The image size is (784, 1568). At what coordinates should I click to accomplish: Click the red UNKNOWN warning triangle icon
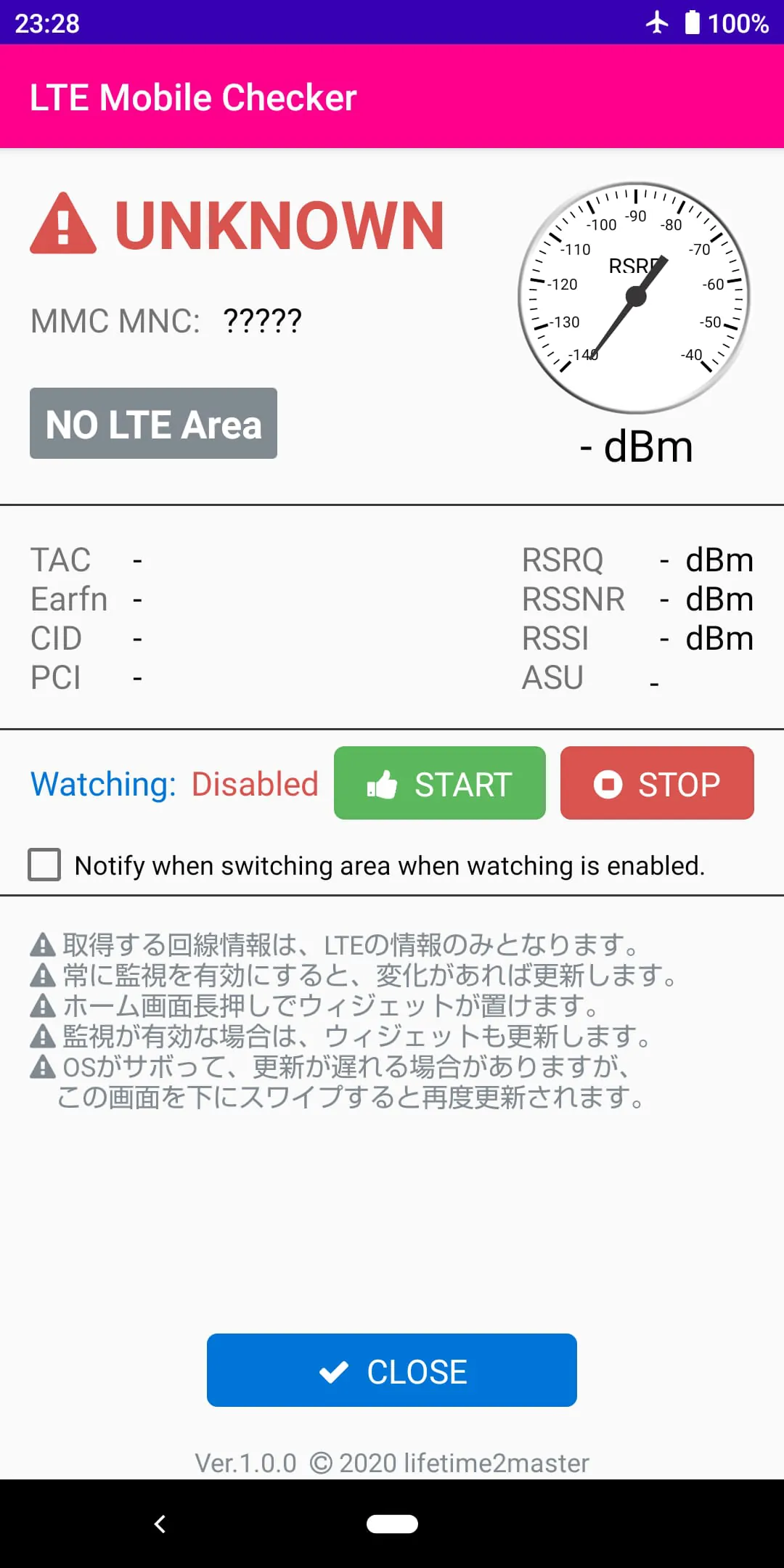pyautogui.click(x=62, y=226)
